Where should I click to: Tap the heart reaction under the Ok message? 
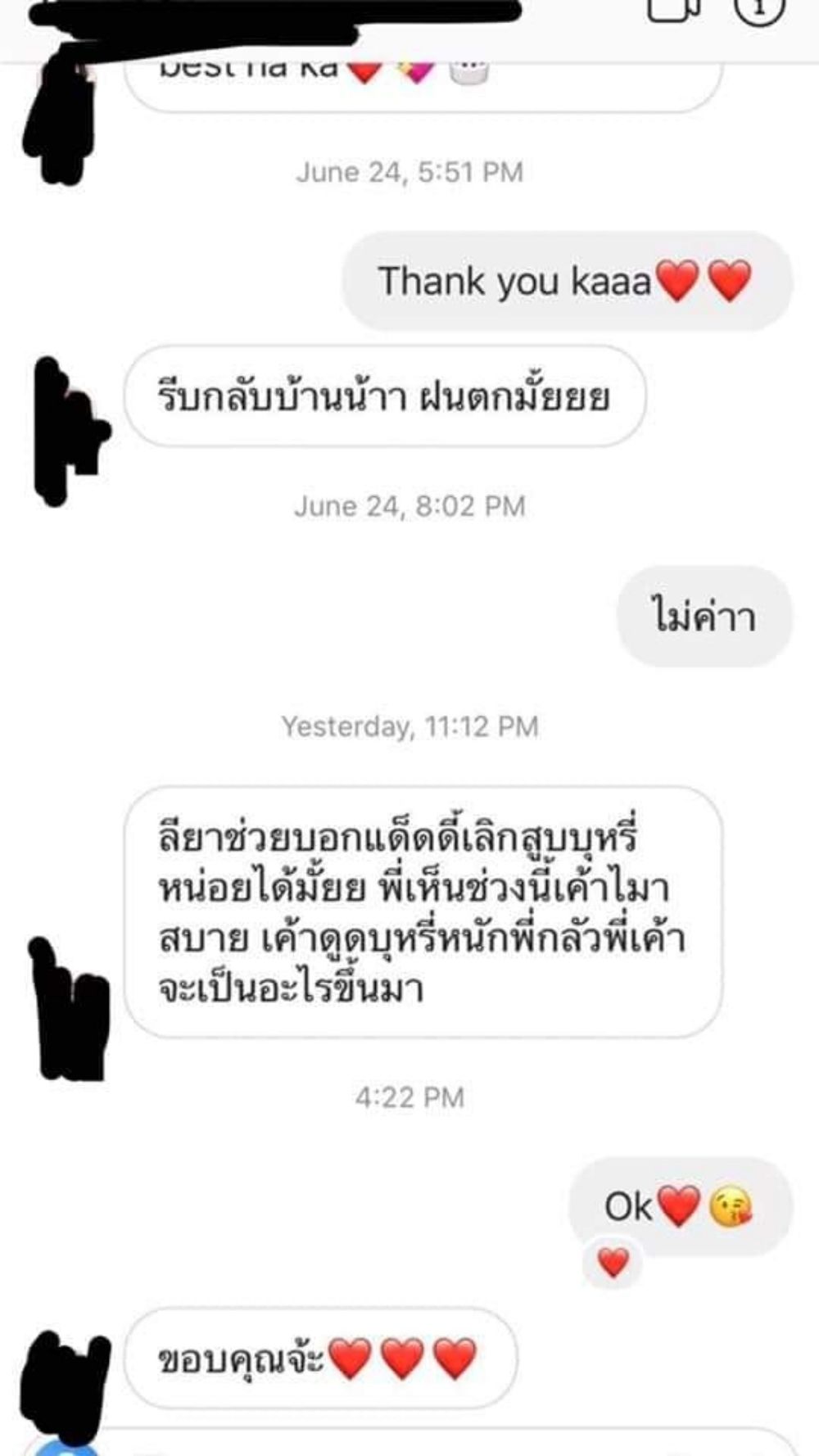pyautogui.click(x=613, y=1262)
